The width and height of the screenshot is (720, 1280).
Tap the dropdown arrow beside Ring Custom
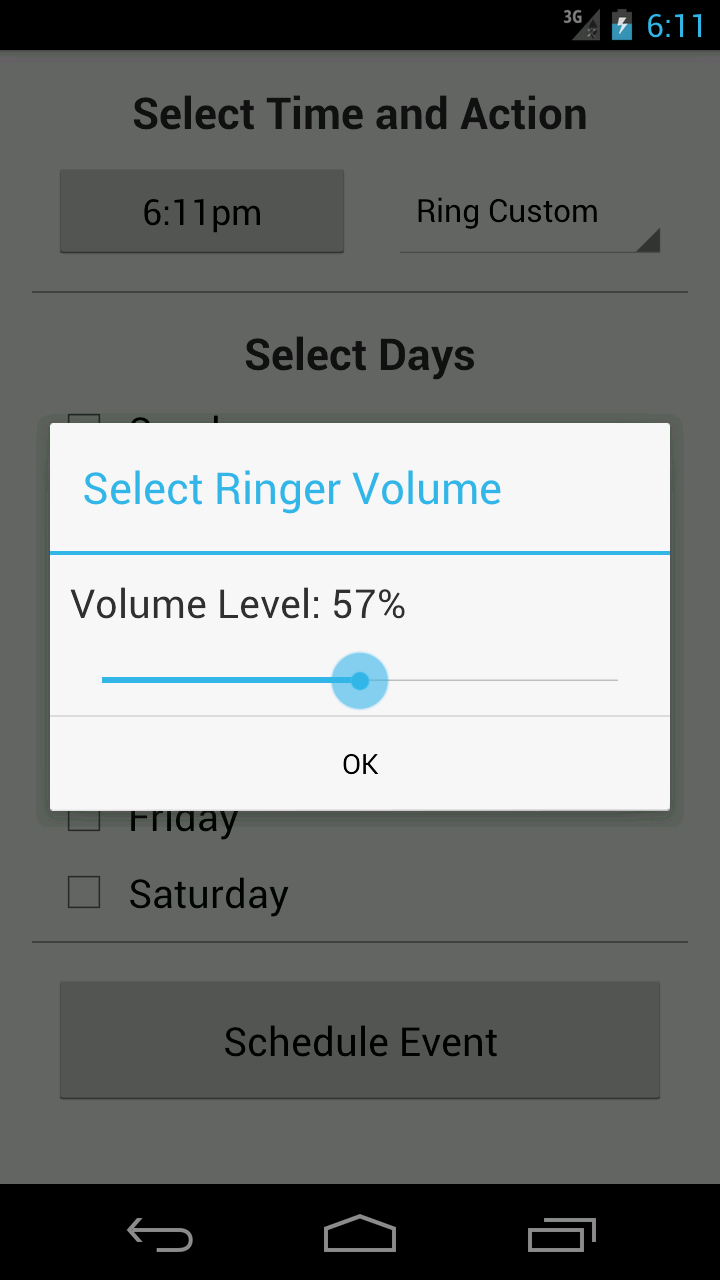point(652,238)
